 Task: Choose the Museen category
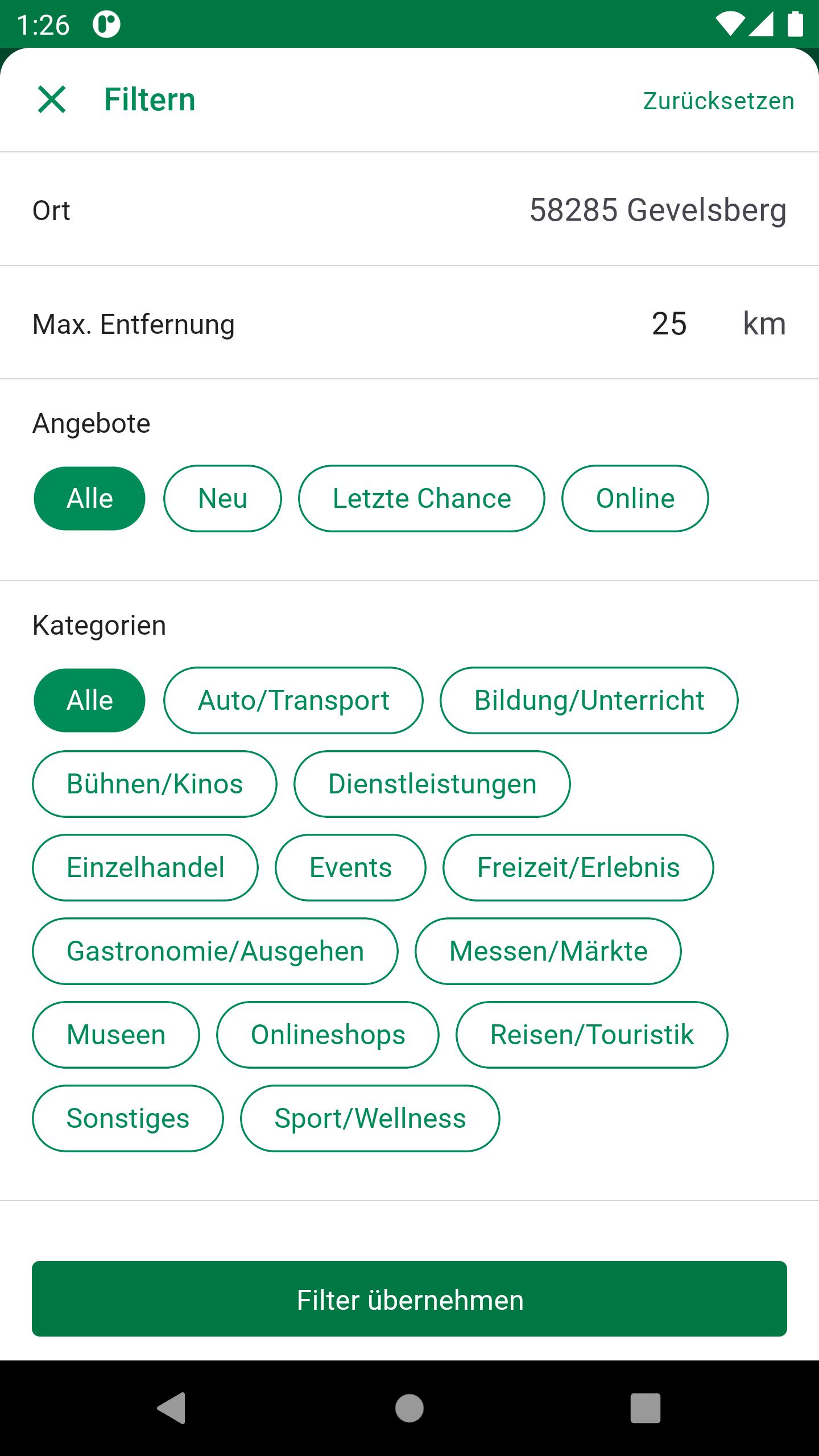116,1035
